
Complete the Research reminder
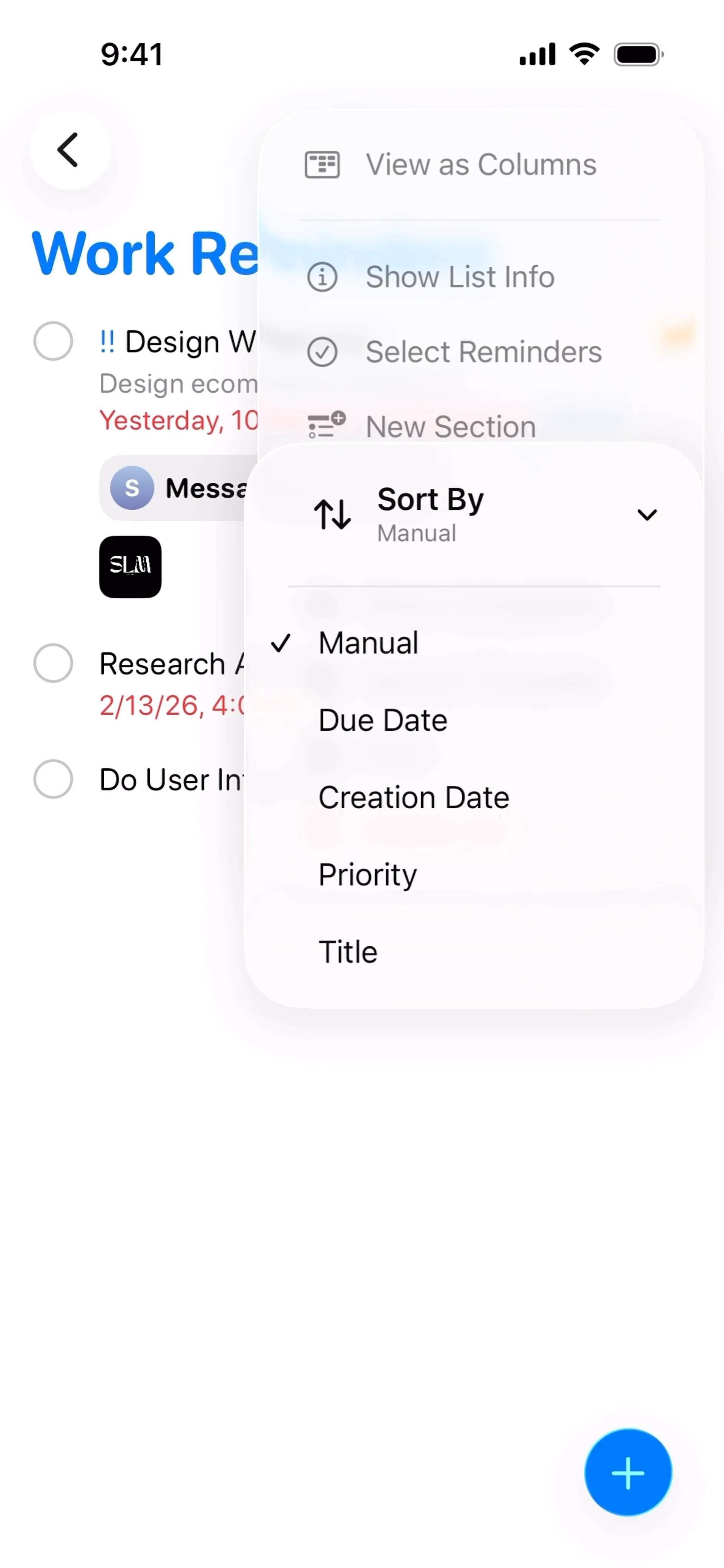[54, 664]
